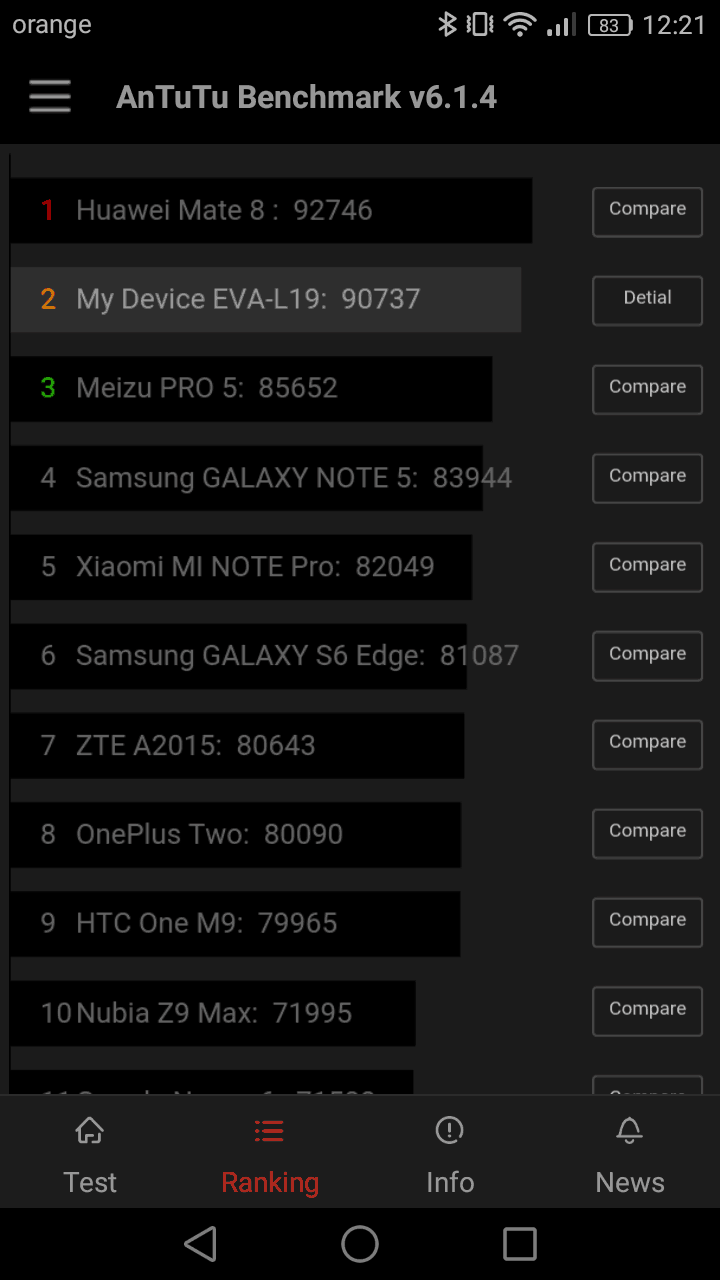Compare with Samsung GALAXY S6 Edge
This screenshot has height=1280, width=720.
tap(647, 657)
